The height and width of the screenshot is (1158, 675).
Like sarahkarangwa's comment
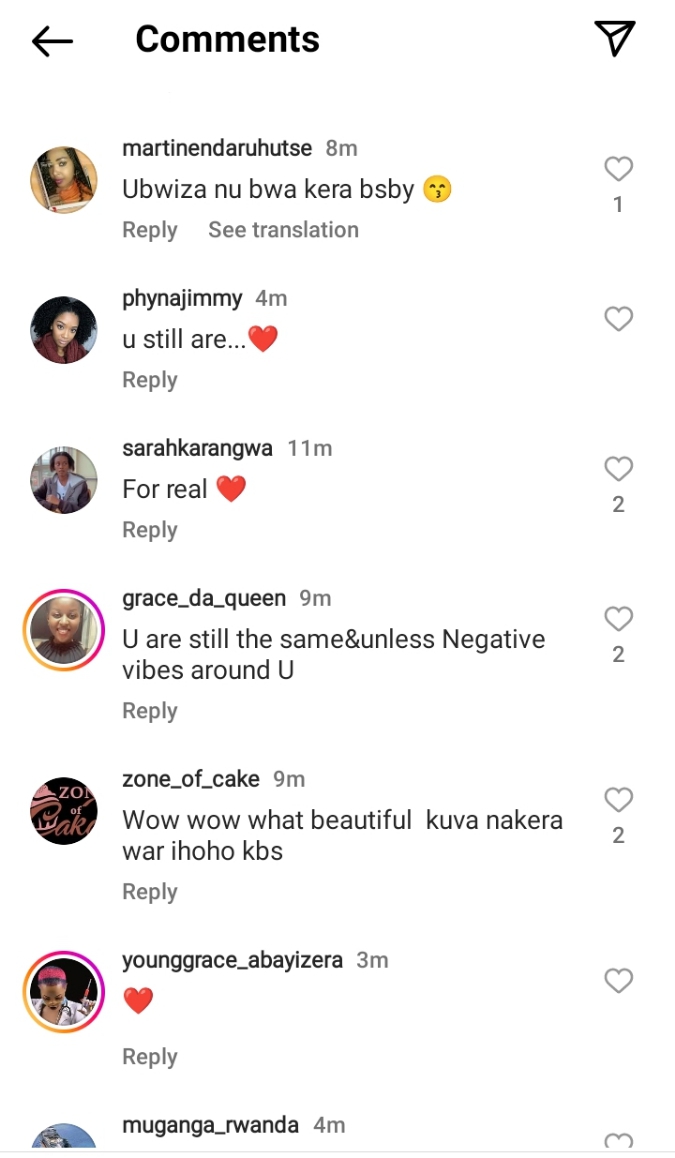(x=619, y=469)
